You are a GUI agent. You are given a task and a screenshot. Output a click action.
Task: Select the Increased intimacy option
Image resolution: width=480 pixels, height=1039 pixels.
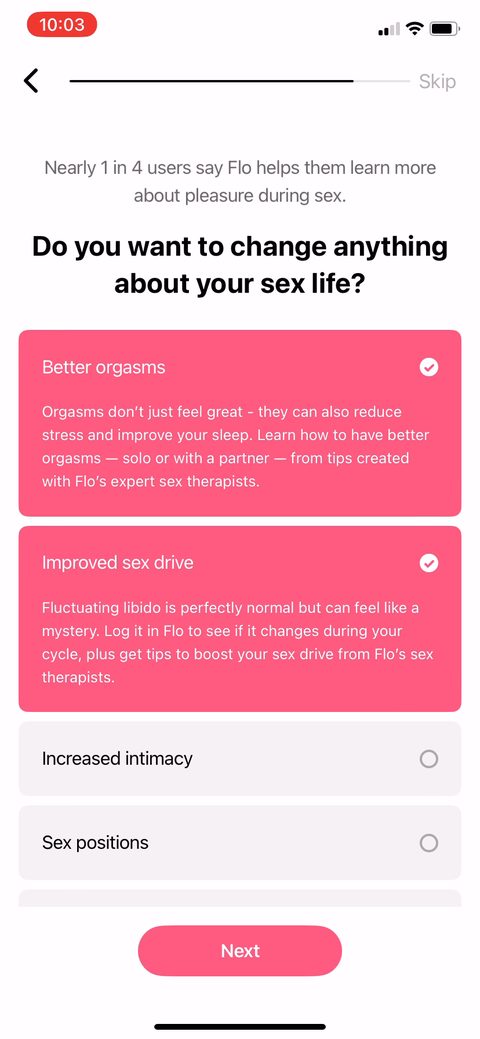pos(239,759)
